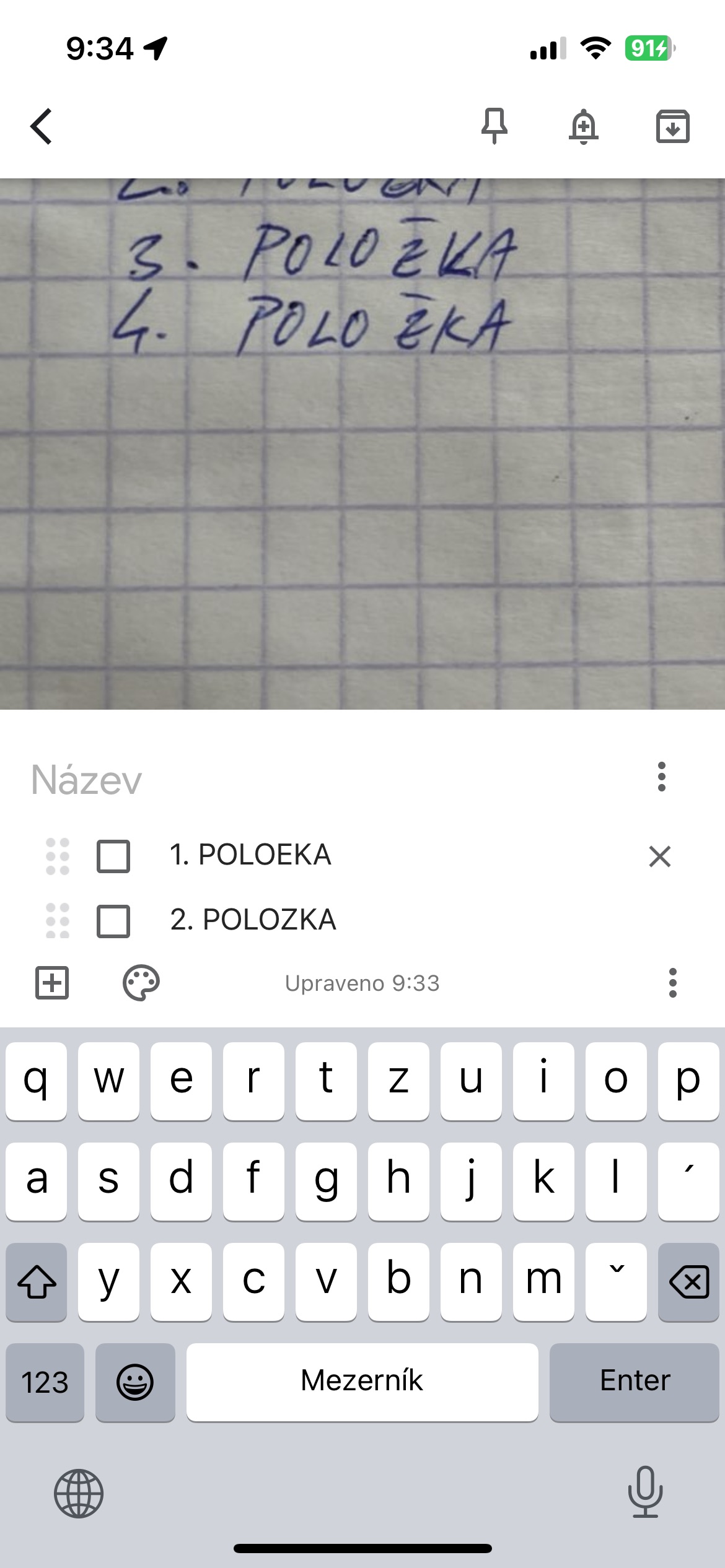
Task: Archive this note
Action: (672, 126)
